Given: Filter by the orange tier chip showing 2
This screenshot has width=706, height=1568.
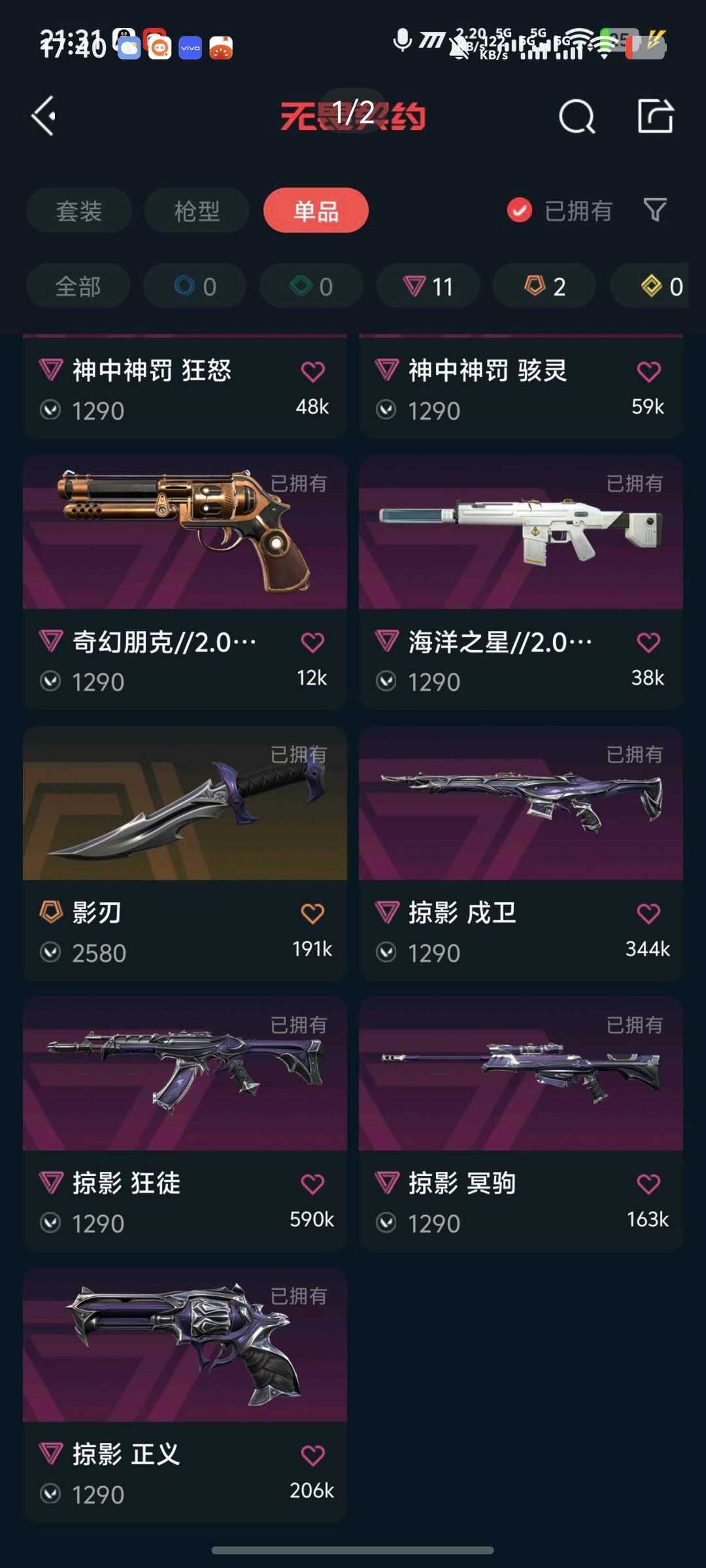Looking at the screenshot, I should (x=545, y=286).
